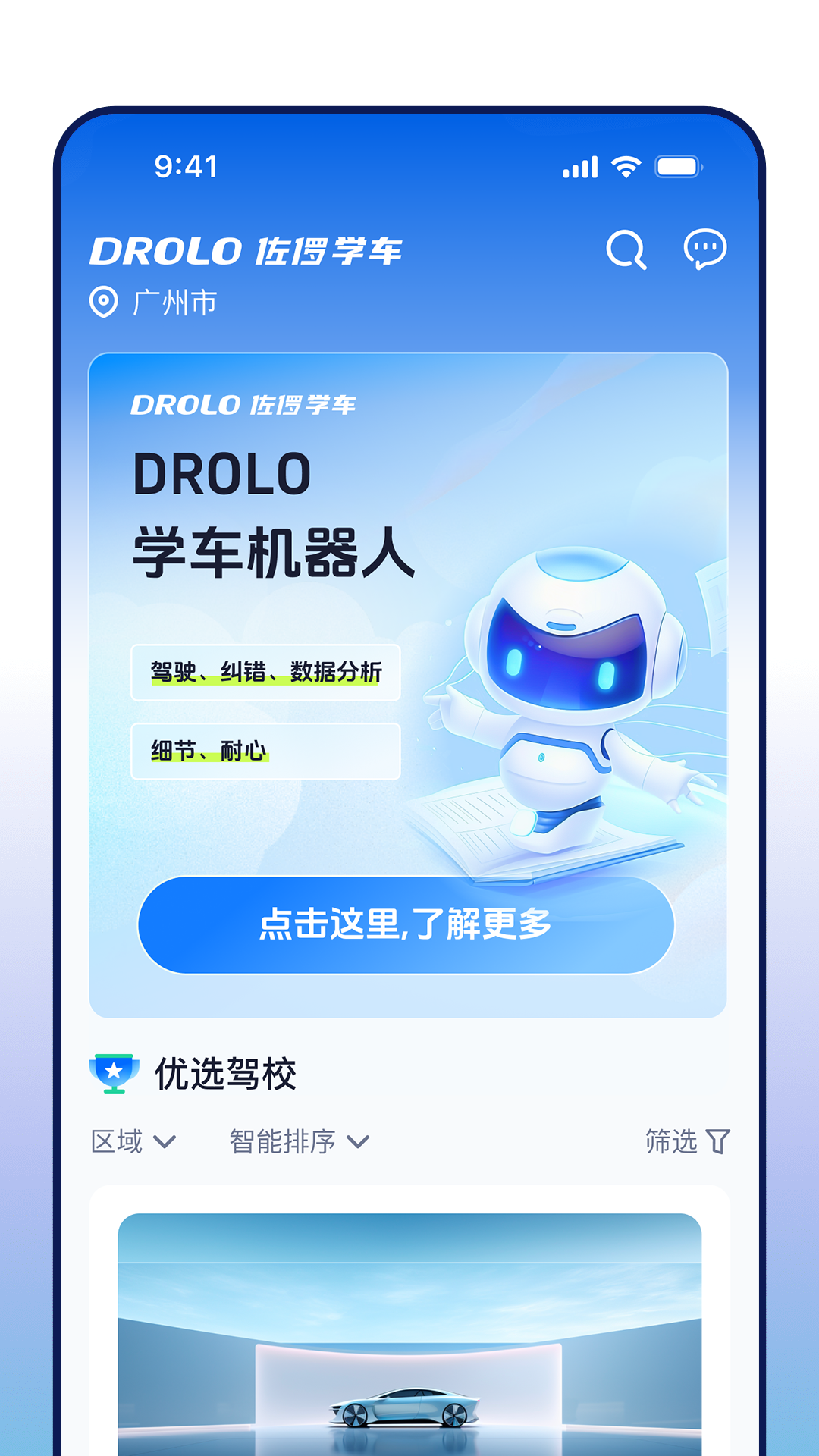Tap the 驾驶、纠错、数据分析 highlighted tag

pos(267,673)
